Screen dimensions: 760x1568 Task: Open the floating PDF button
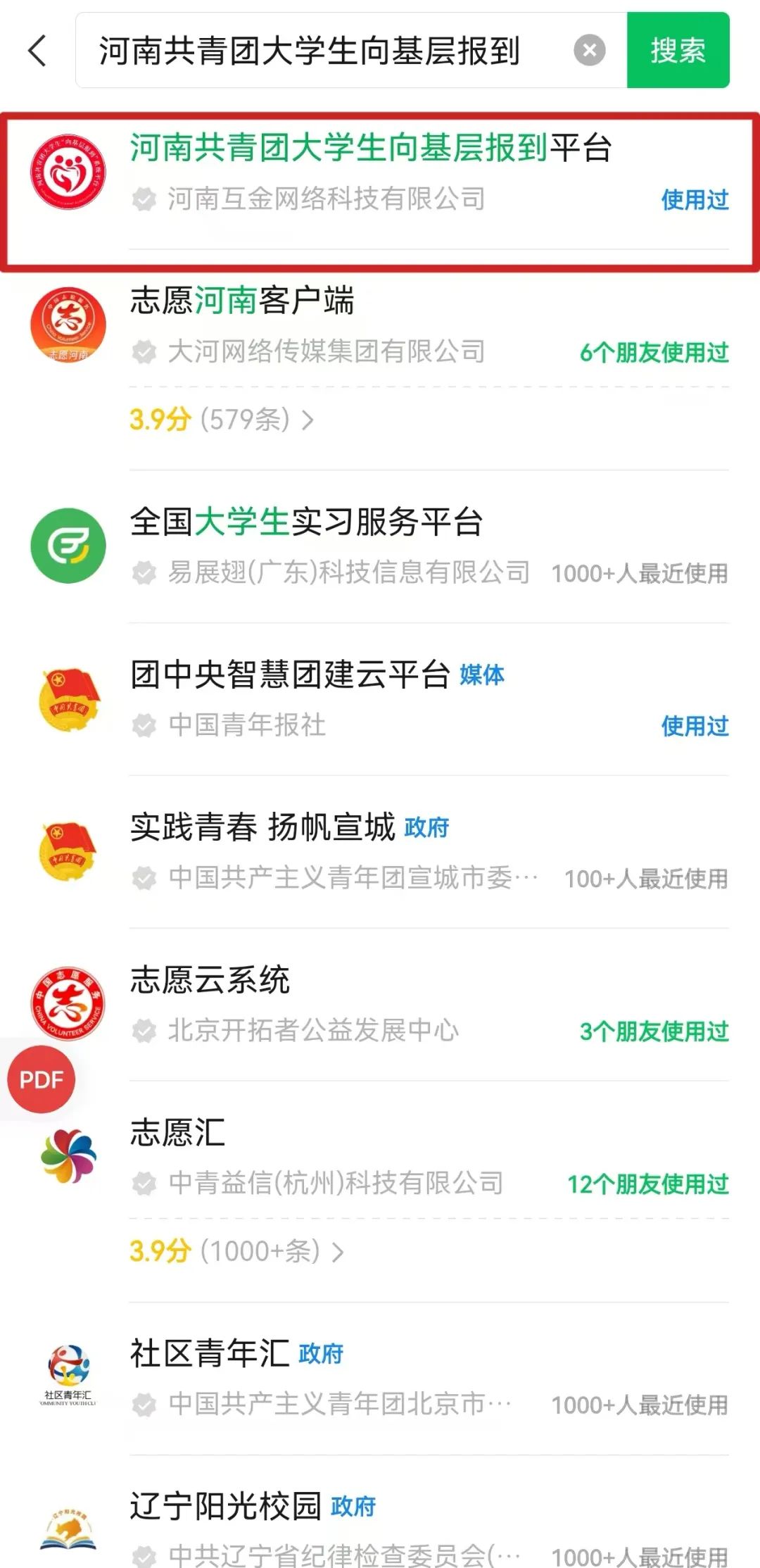point(41,1079)
